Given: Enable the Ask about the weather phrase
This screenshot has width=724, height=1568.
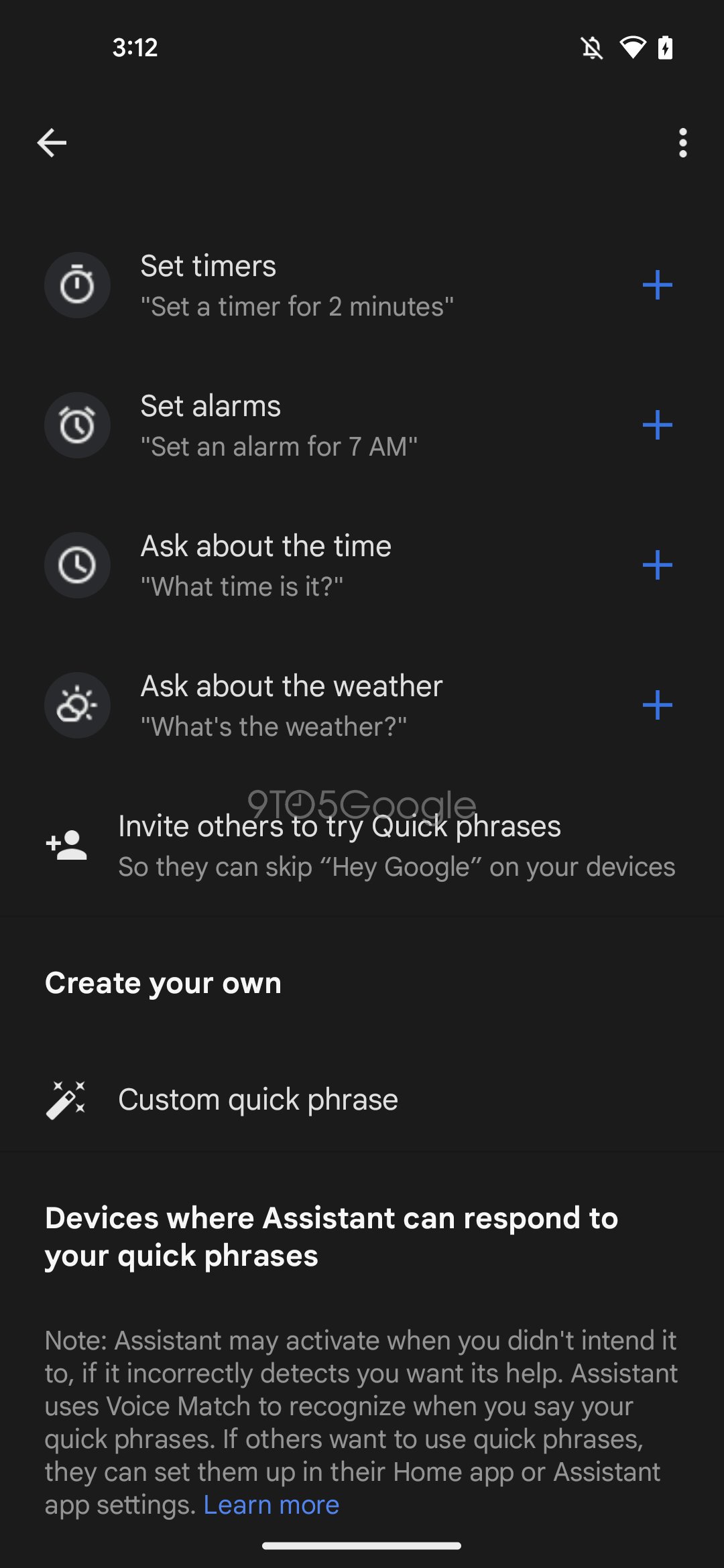Looking at the screenshot, I should point(658,704).
